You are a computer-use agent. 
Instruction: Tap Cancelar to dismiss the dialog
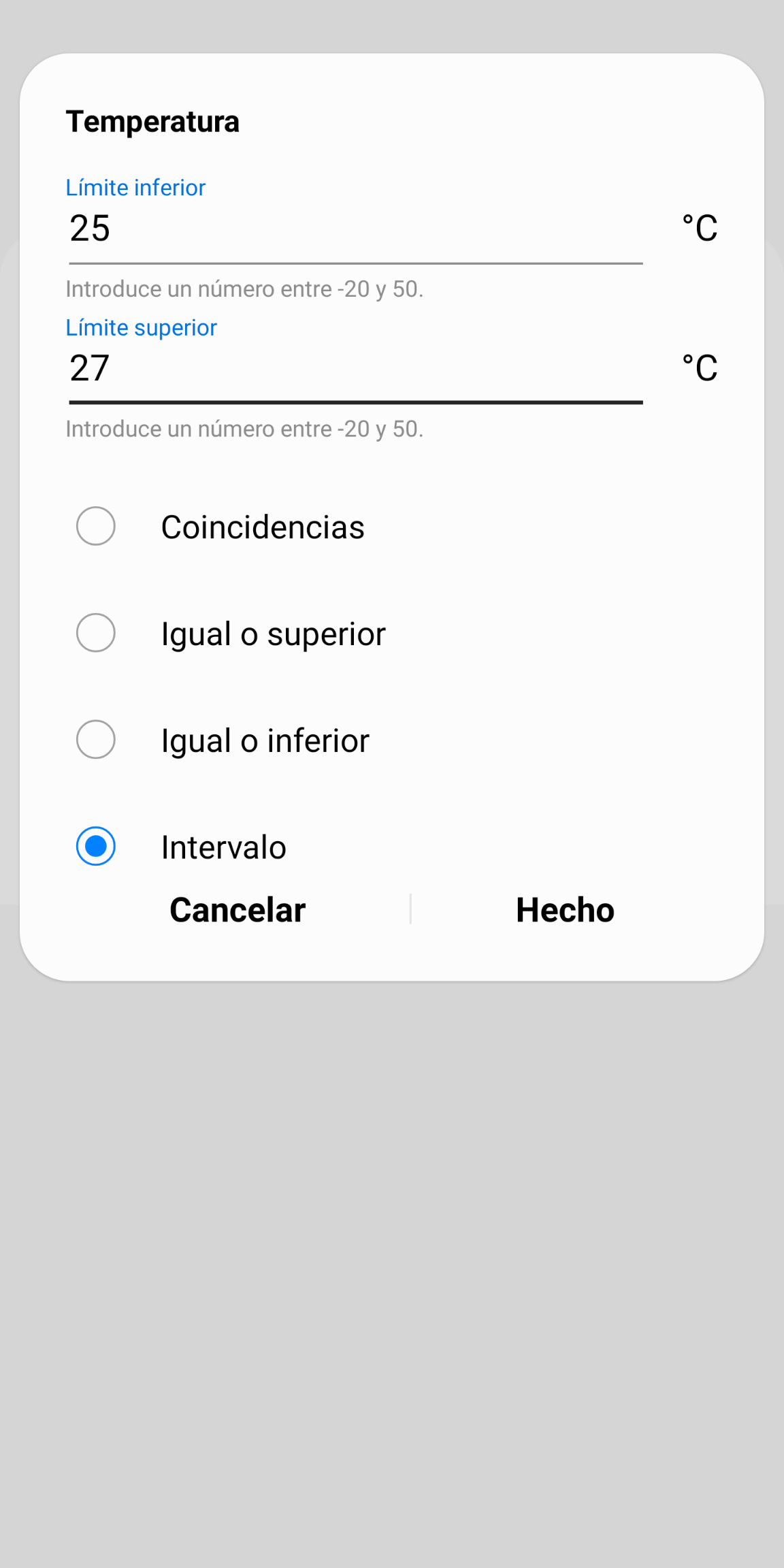tap(238, 910)
